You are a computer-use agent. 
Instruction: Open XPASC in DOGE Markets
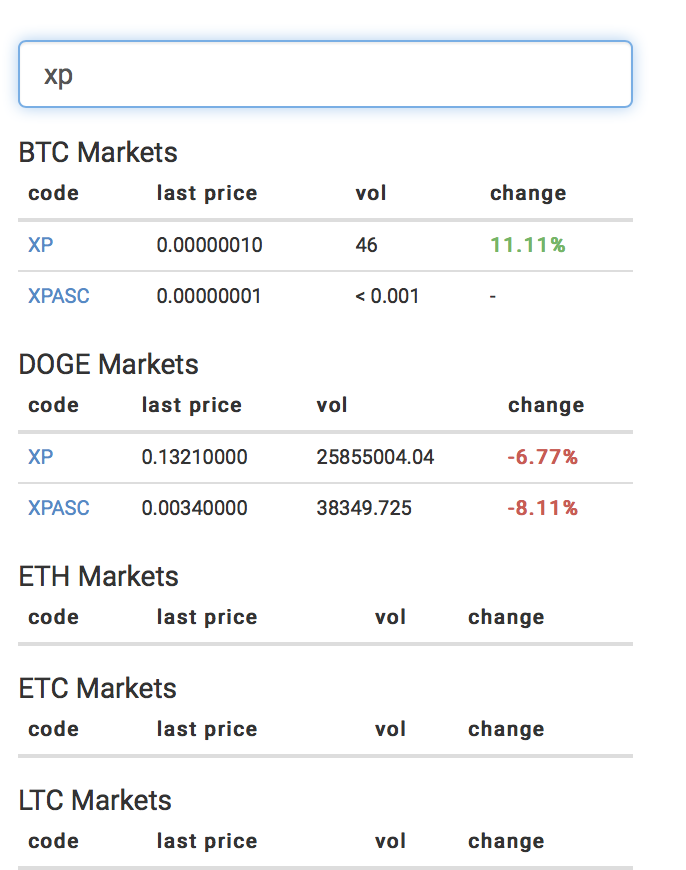(x=58, y=508)
